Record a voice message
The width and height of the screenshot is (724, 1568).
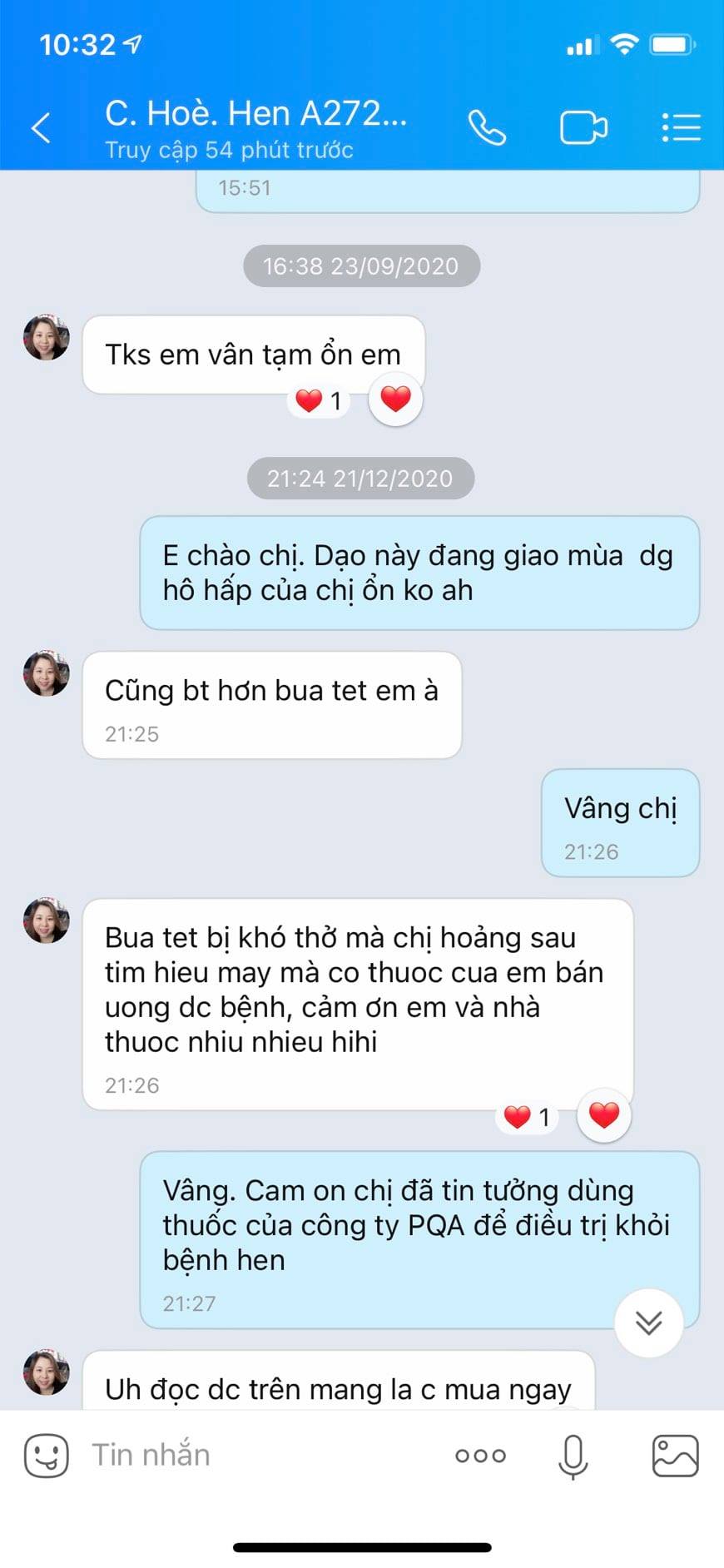[x=573, y=1456]
